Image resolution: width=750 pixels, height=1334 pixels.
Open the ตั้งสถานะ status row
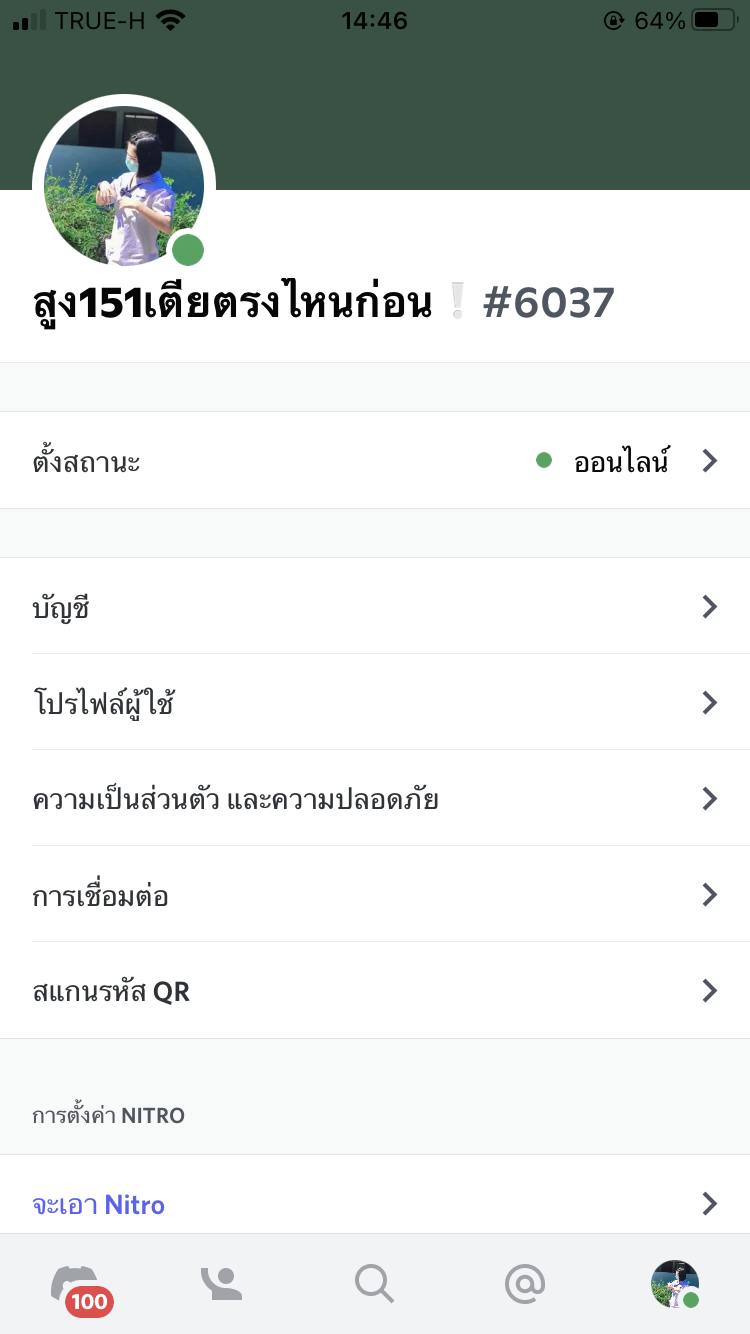pyautogui.click(x=375, y=461)
